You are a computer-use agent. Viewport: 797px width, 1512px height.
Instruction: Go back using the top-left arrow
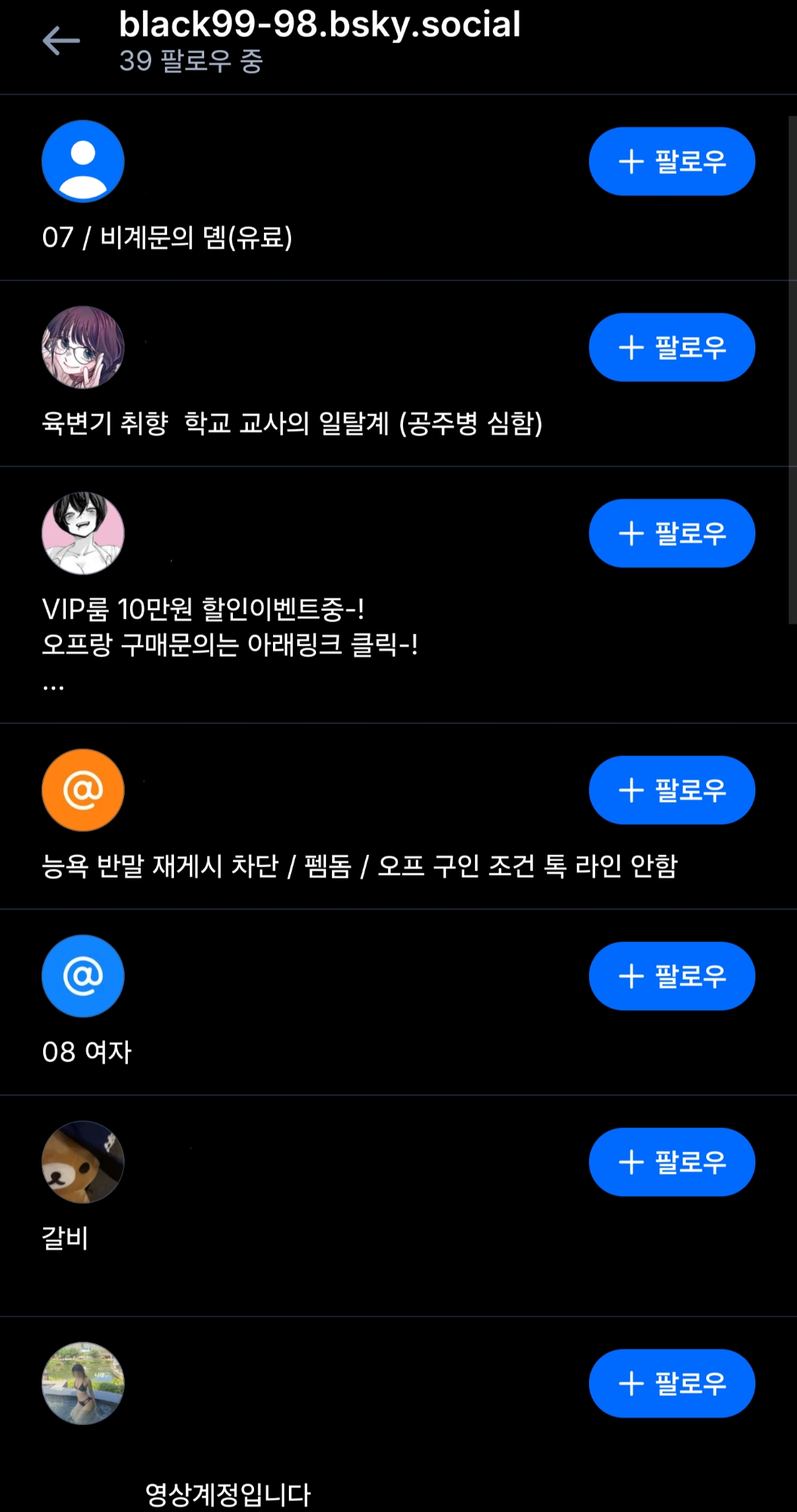[61, 41]
